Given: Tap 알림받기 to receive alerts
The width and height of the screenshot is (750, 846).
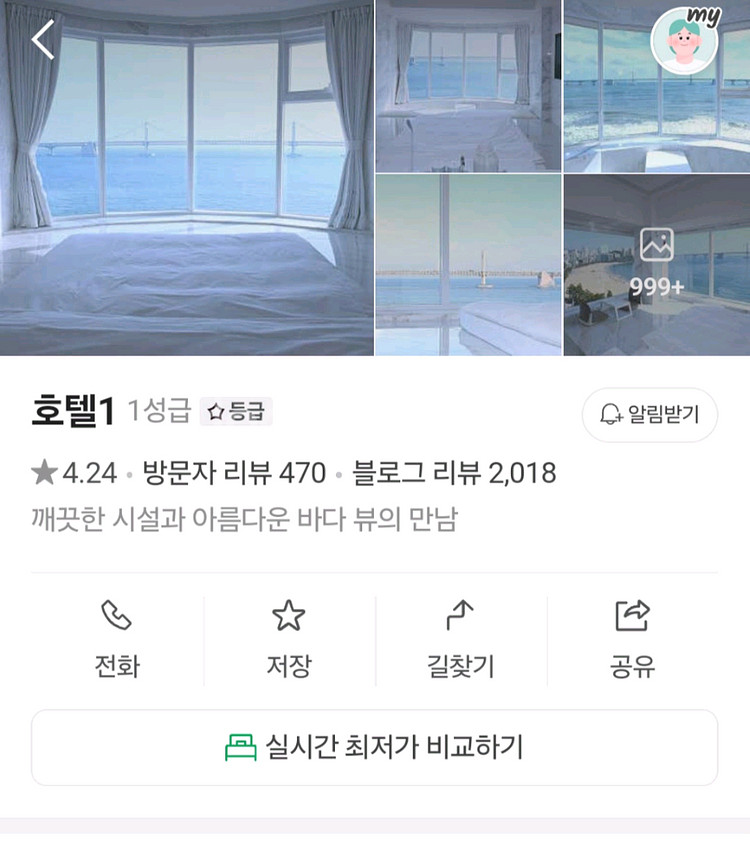Looking at the screenshot, I should 650,415.
